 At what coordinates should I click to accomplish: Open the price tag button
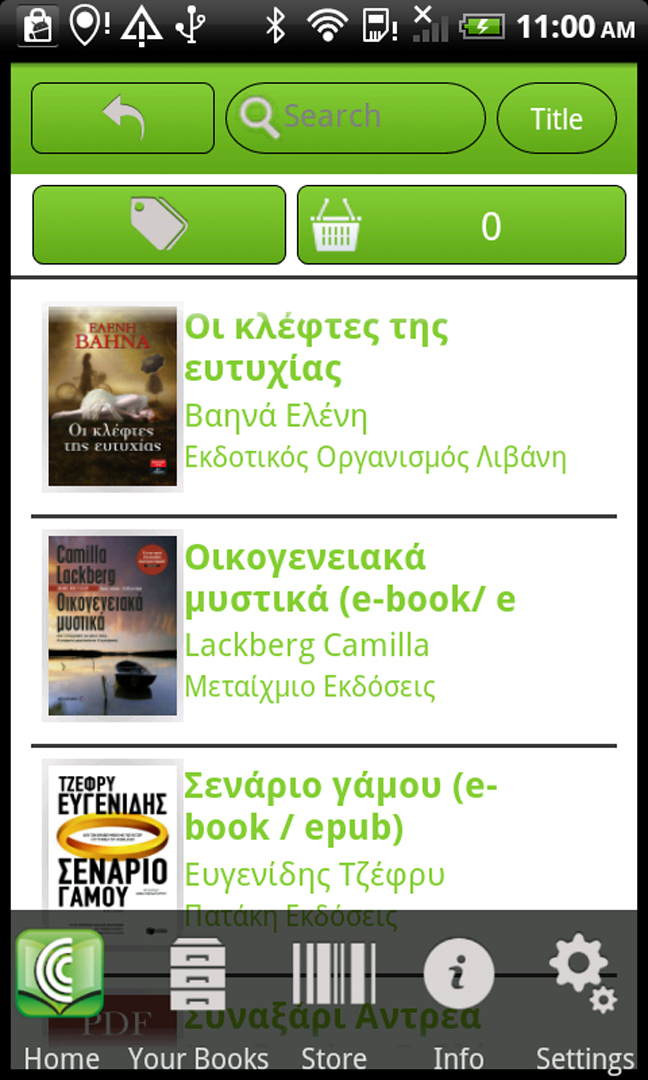(159, 225)
